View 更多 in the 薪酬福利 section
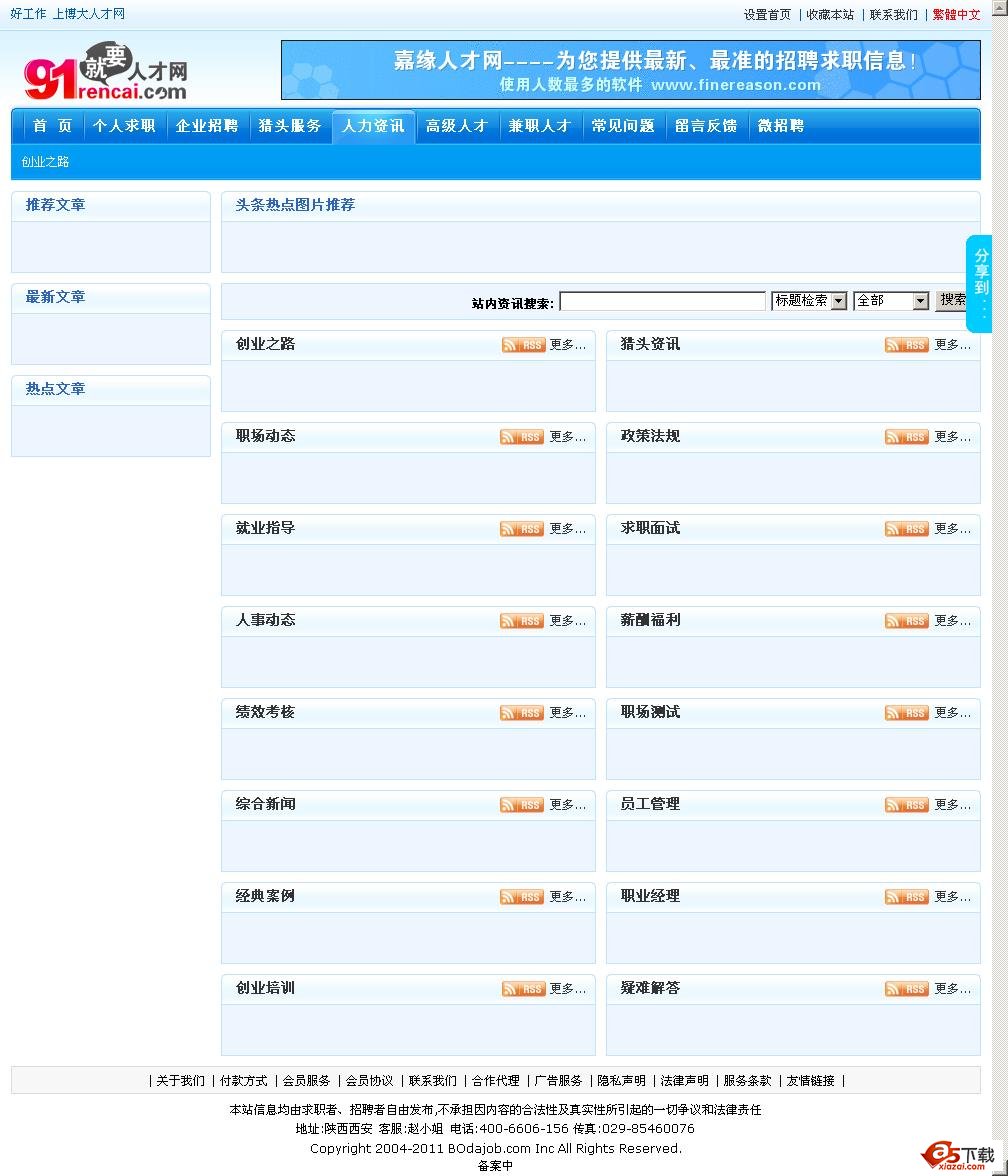This screenshot has height=1176, width=1008. (951, 621)
